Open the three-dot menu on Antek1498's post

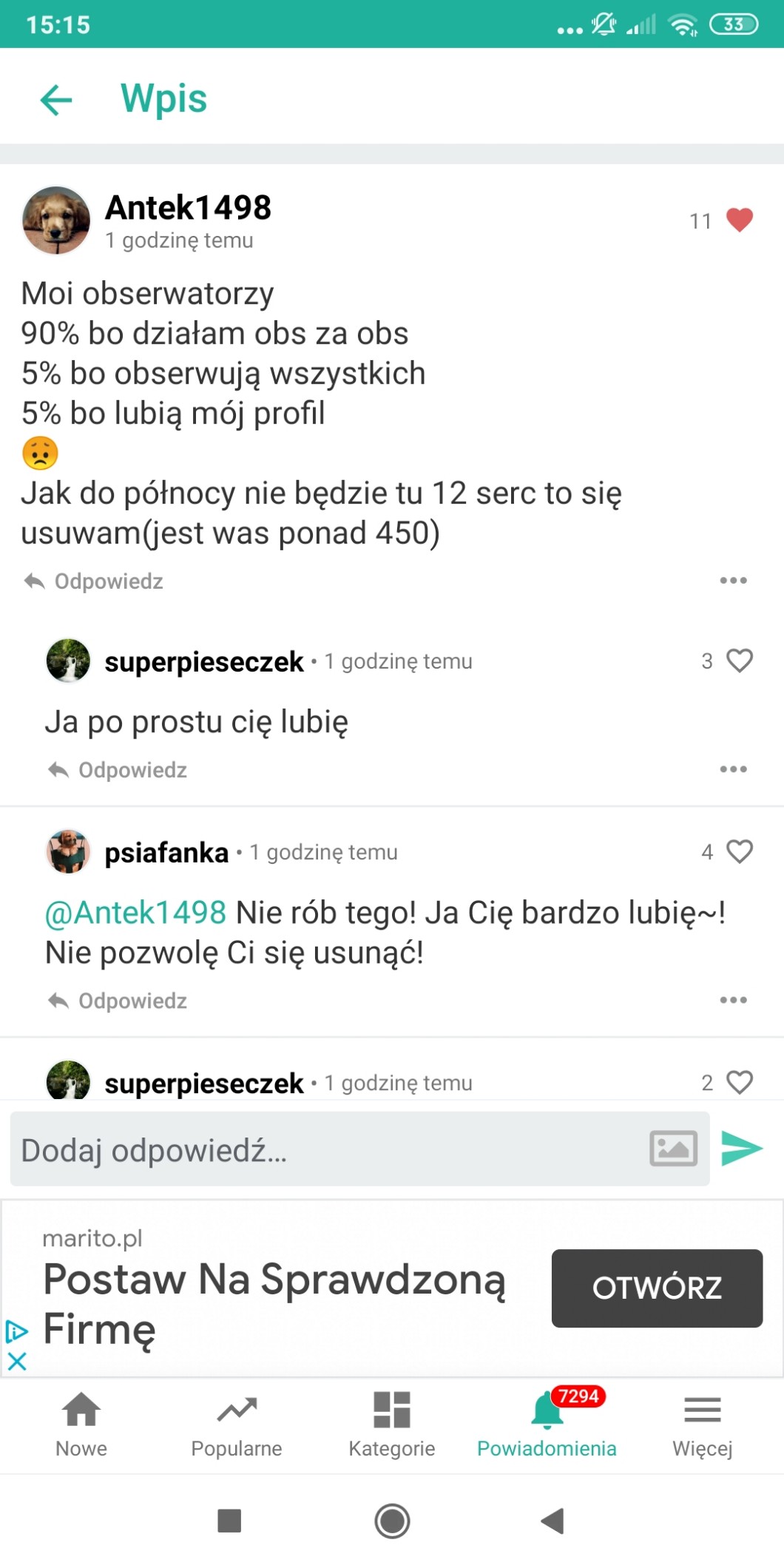click(733, 581)
